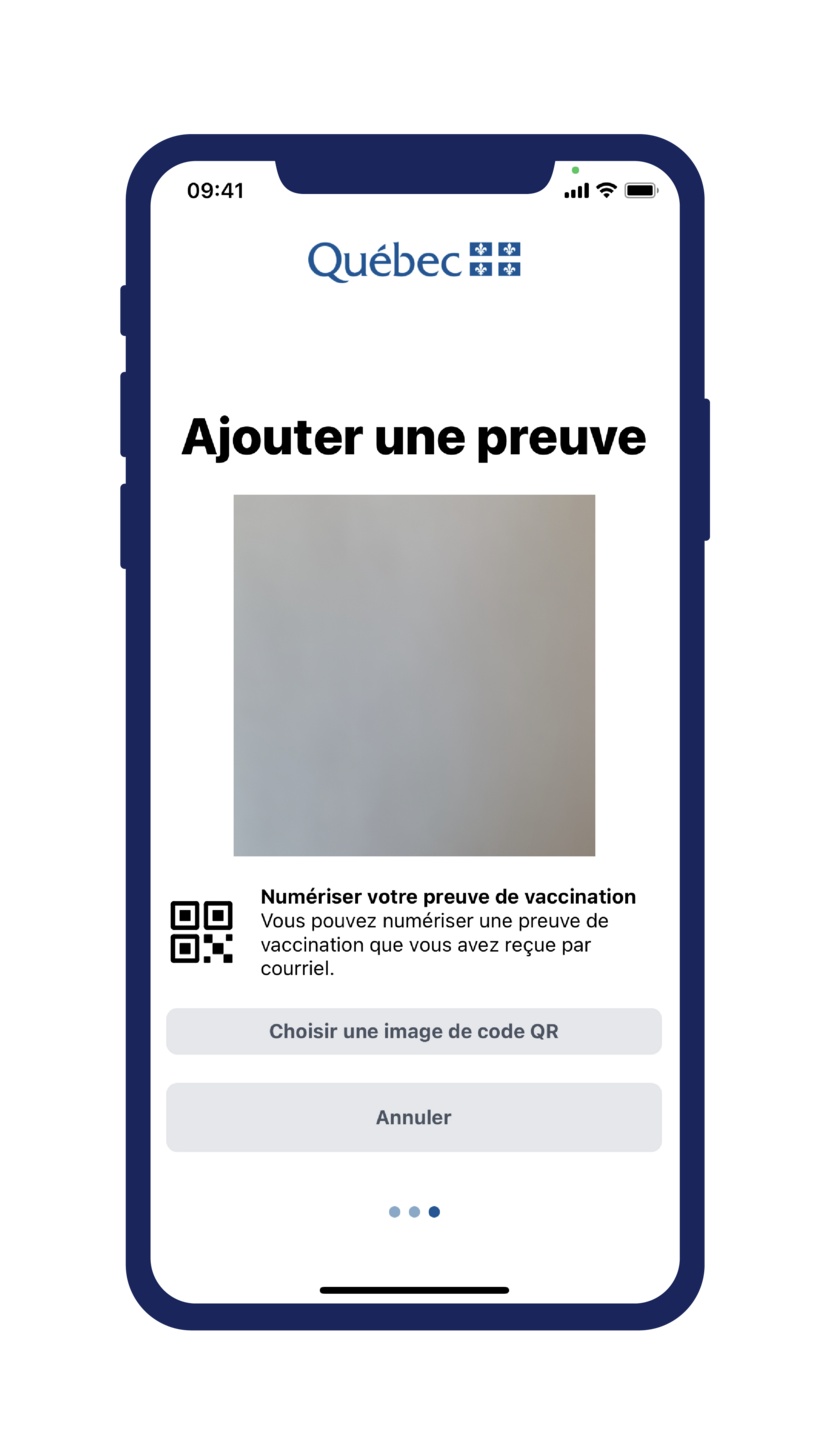Tap the Annuler button
The width and height of the screenshot is (825, 1456).
[413, 1117]
